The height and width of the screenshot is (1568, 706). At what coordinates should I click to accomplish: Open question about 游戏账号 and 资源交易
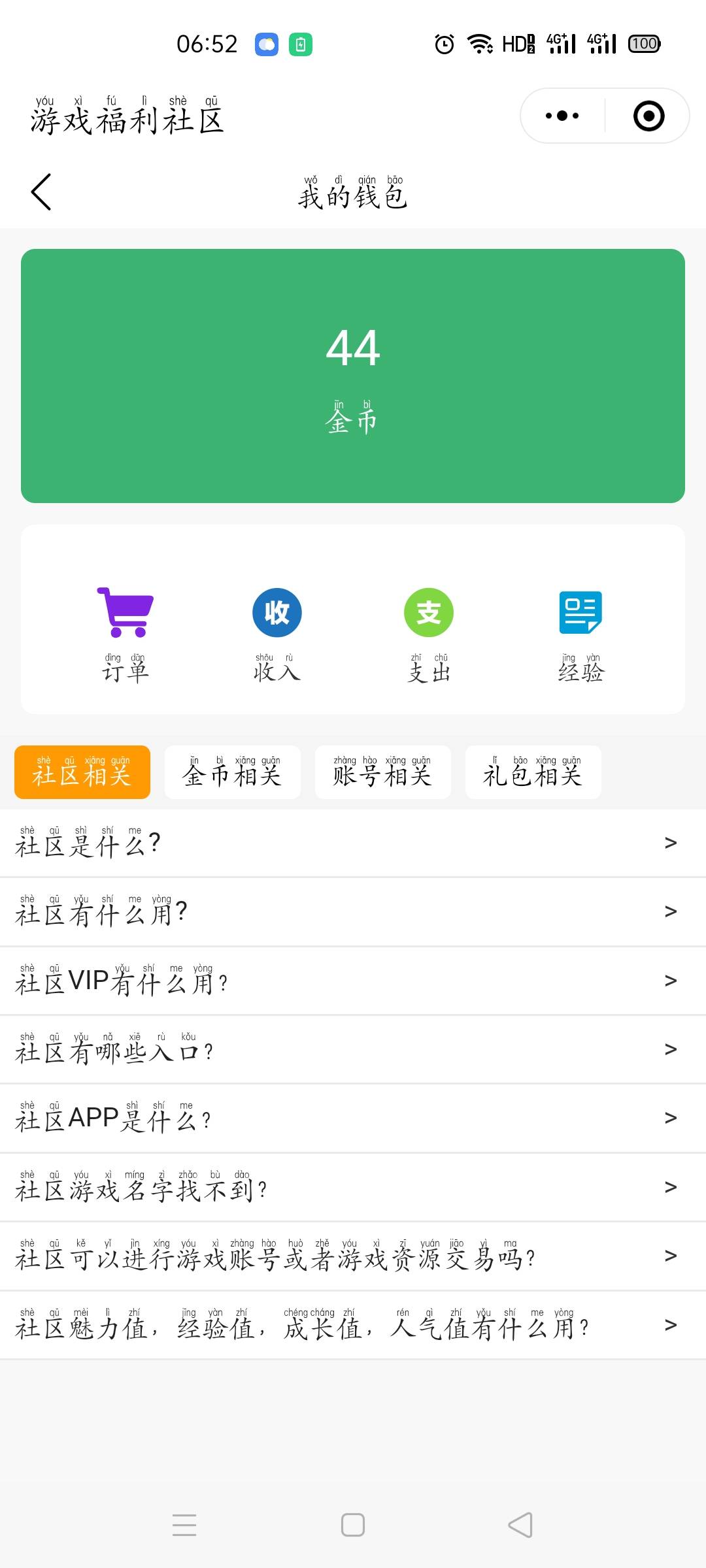[x=353, y=1256]
